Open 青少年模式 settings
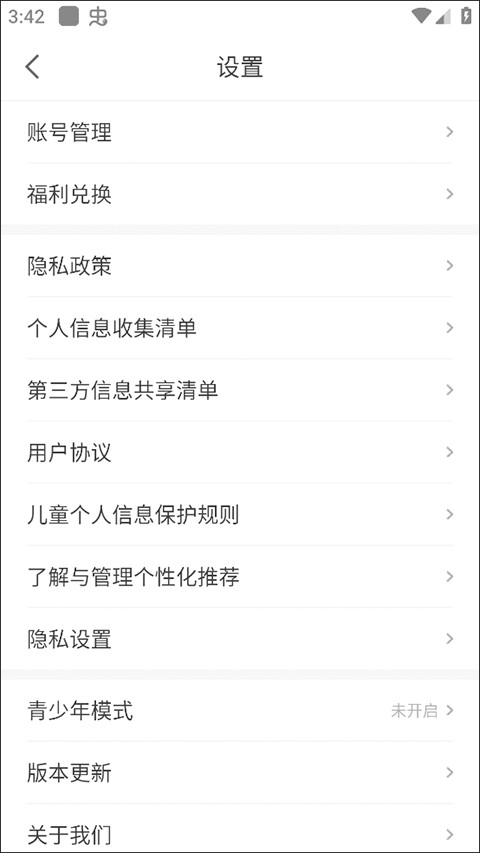The image size is (480, 853). [x=240, y=710]
